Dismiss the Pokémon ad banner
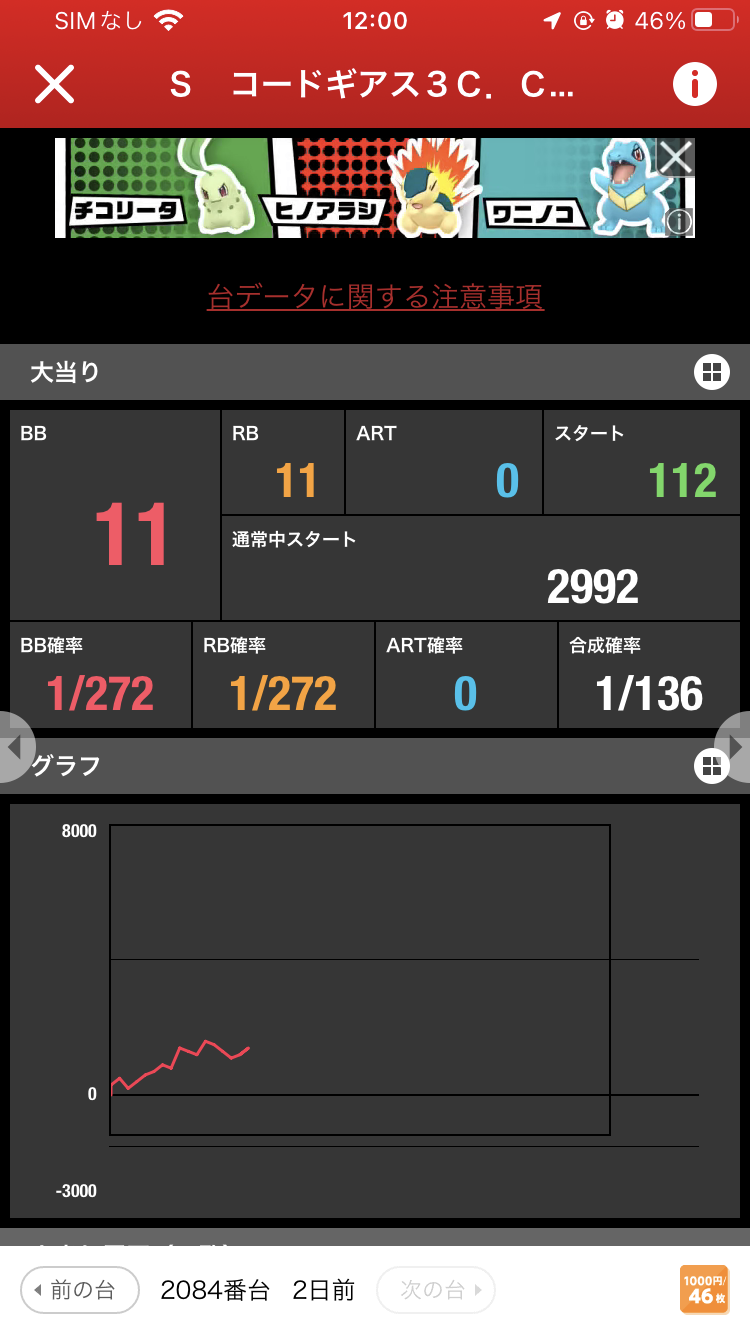Screen dimensions: 750x1334 676,157
